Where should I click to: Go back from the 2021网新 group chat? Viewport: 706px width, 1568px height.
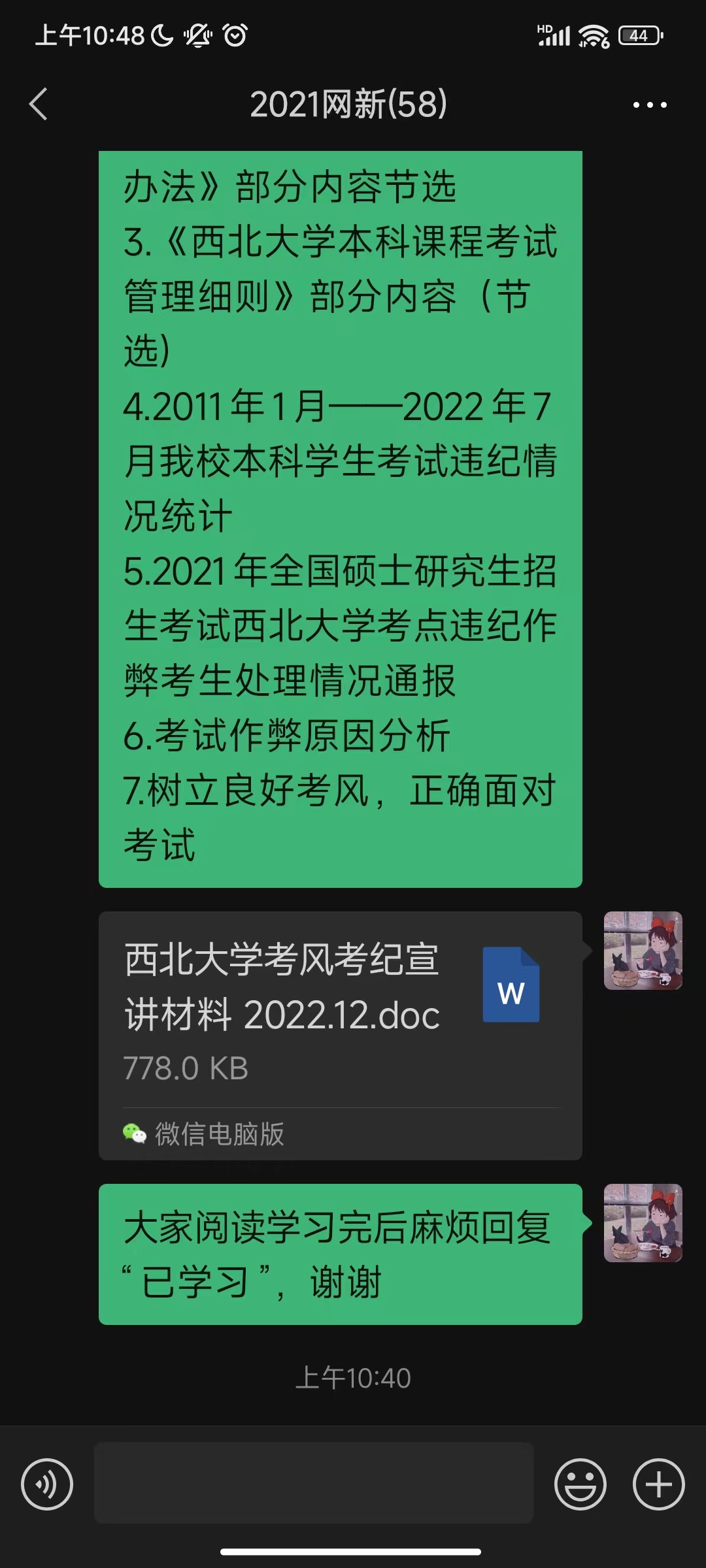pos(39,105)
